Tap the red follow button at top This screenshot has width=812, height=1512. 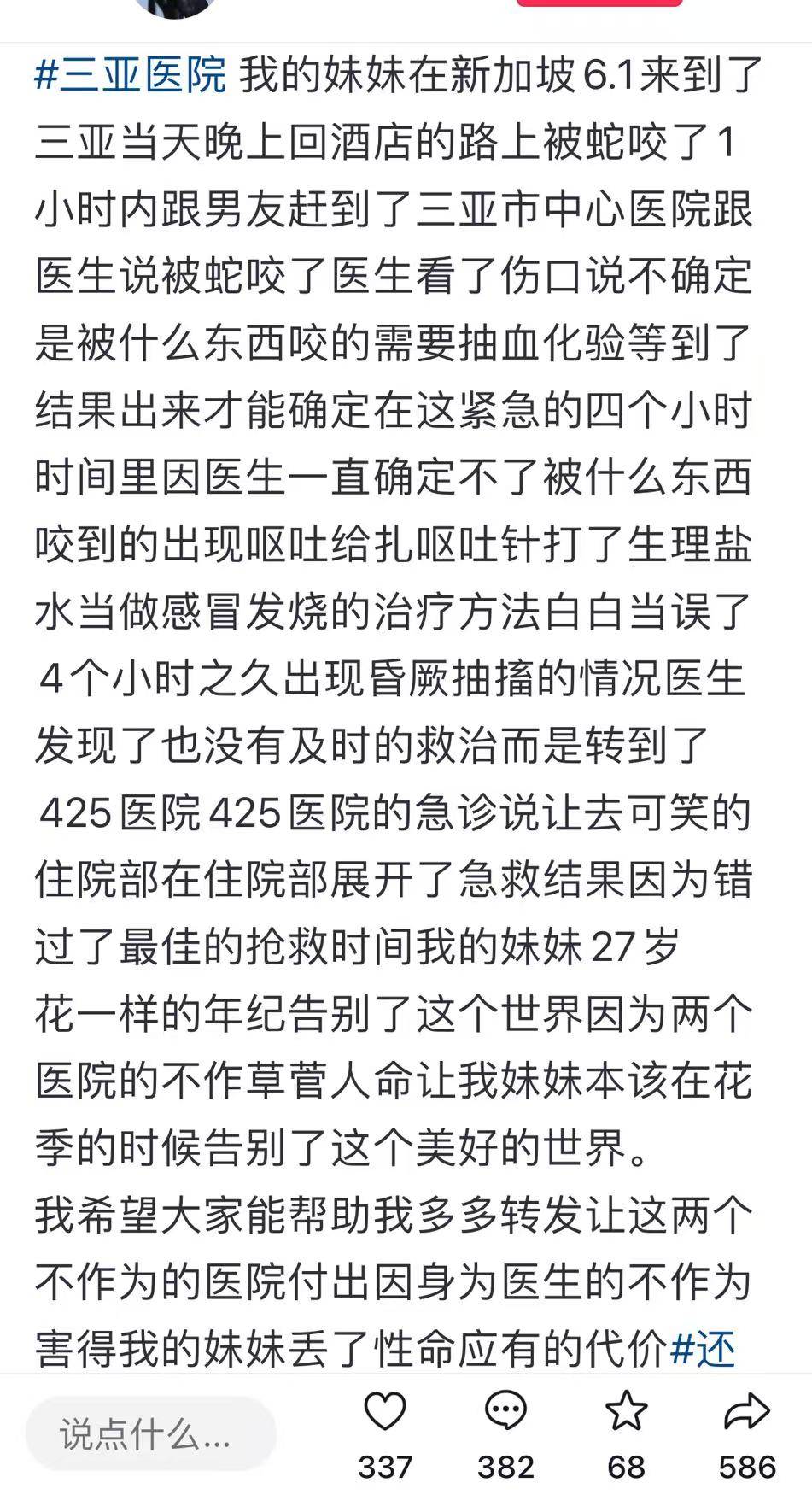coord(599,3)
